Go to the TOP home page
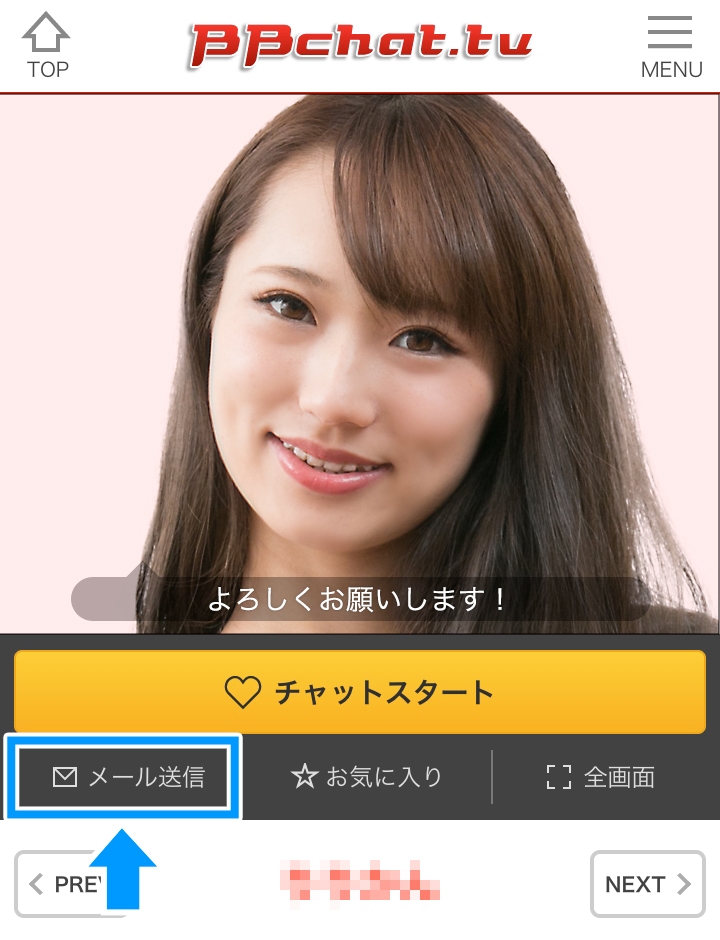This screenshot has height=940, width=720. [47, 46]
